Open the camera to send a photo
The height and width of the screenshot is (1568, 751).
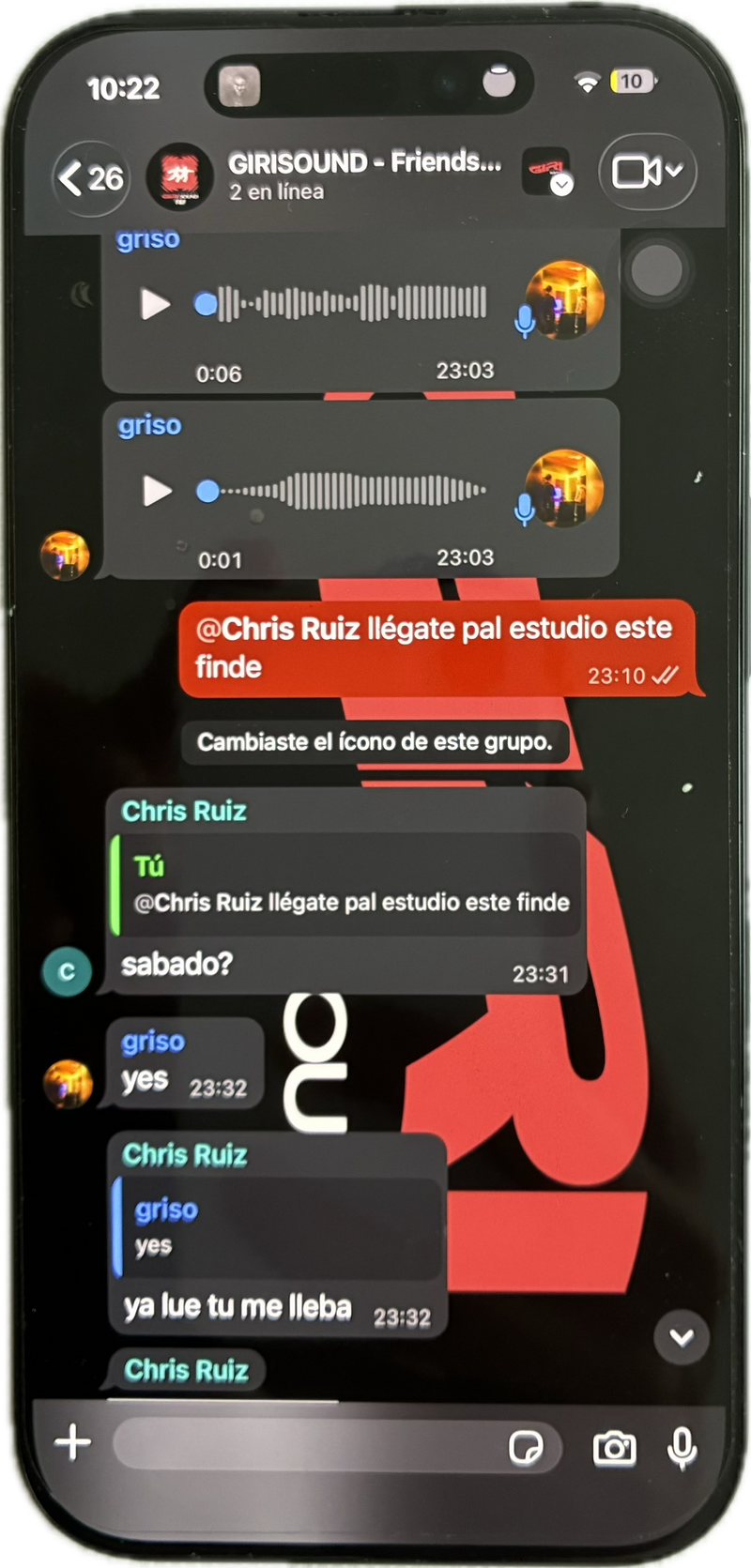click(615, 1448)
